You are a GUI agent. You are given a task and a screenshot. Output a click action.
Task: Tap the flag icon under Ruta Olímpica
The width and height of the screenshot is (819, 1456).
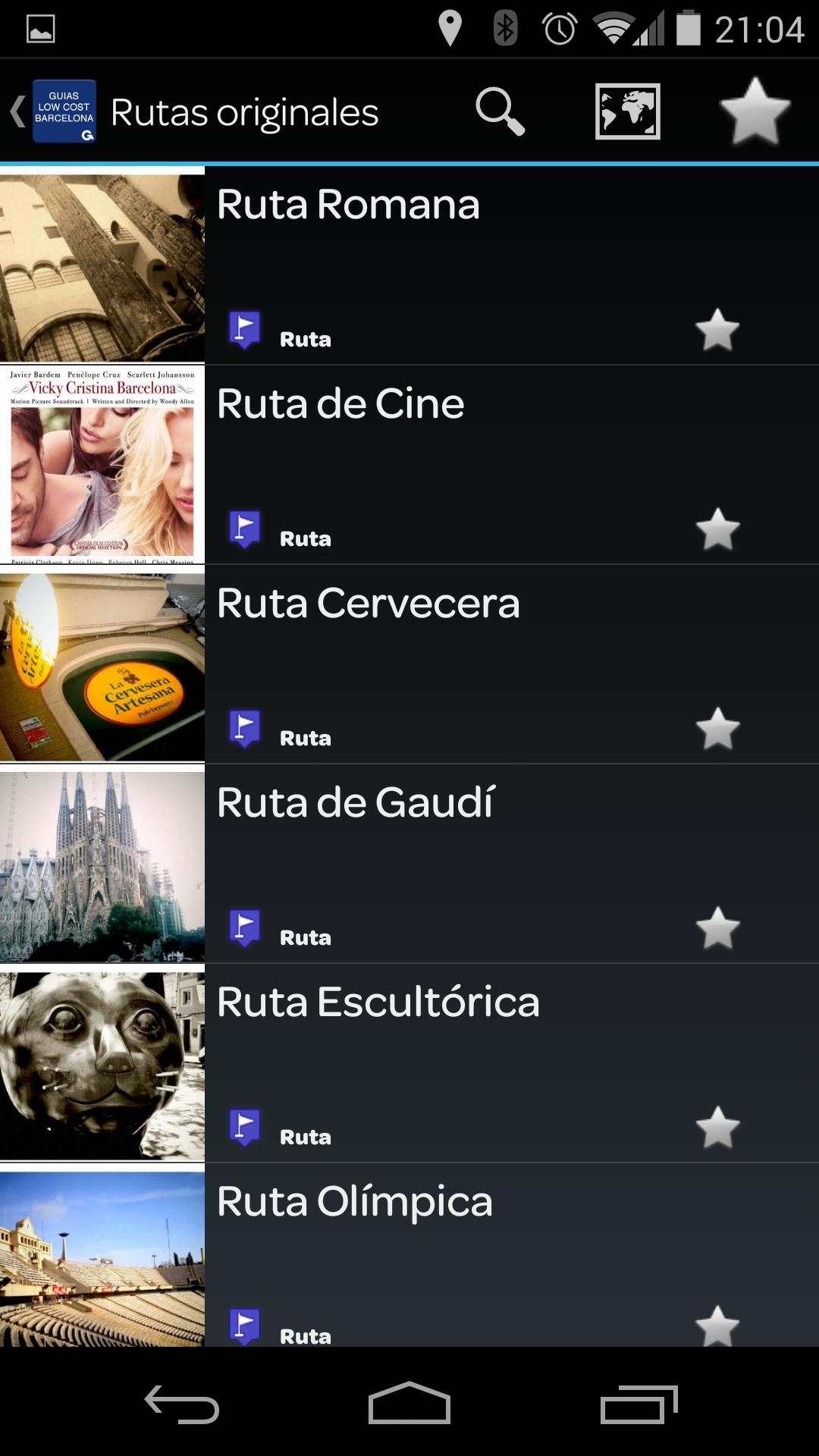point(245,1326)
